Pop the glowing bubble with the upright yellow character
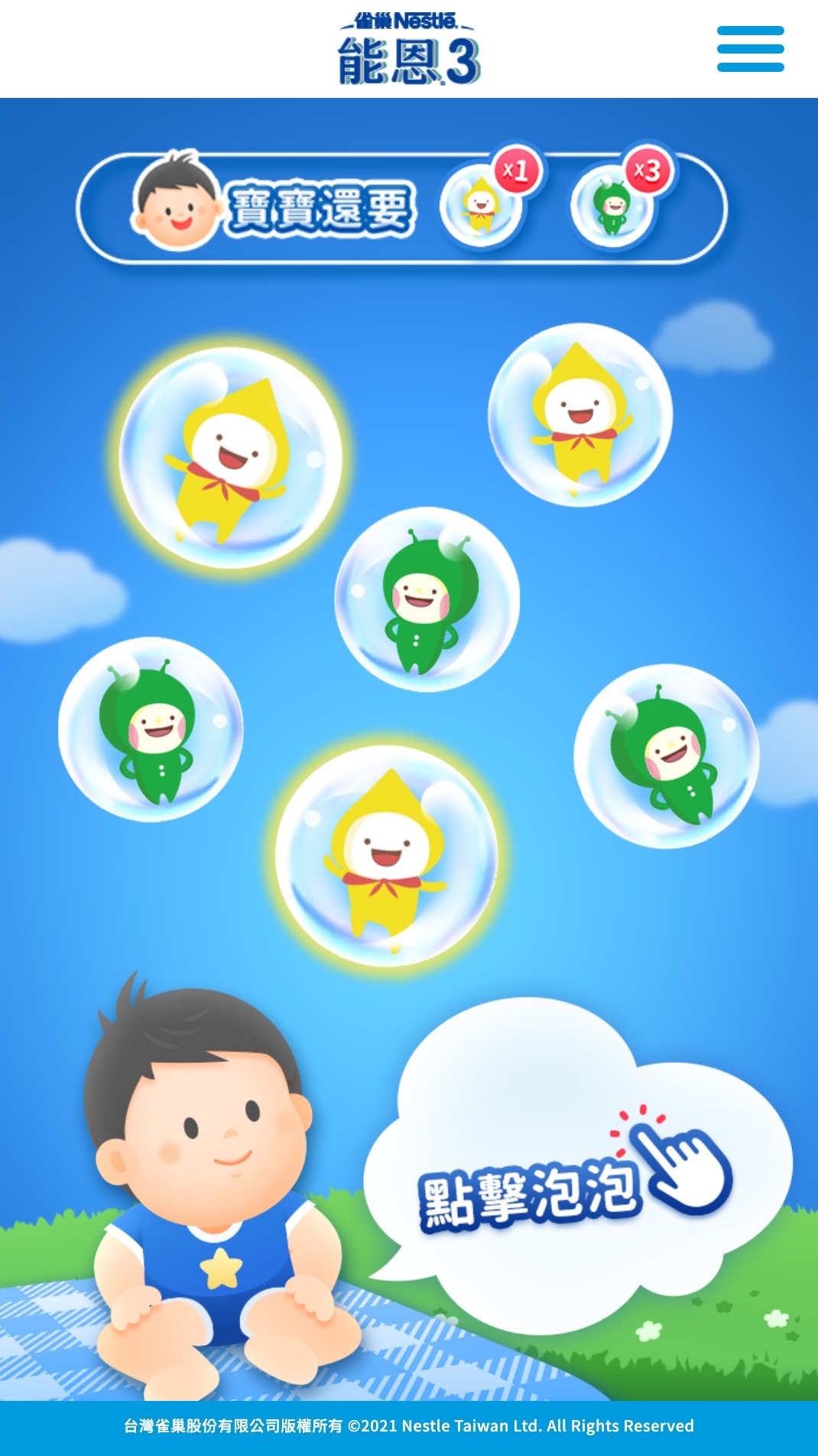 [x=386, y=856]
